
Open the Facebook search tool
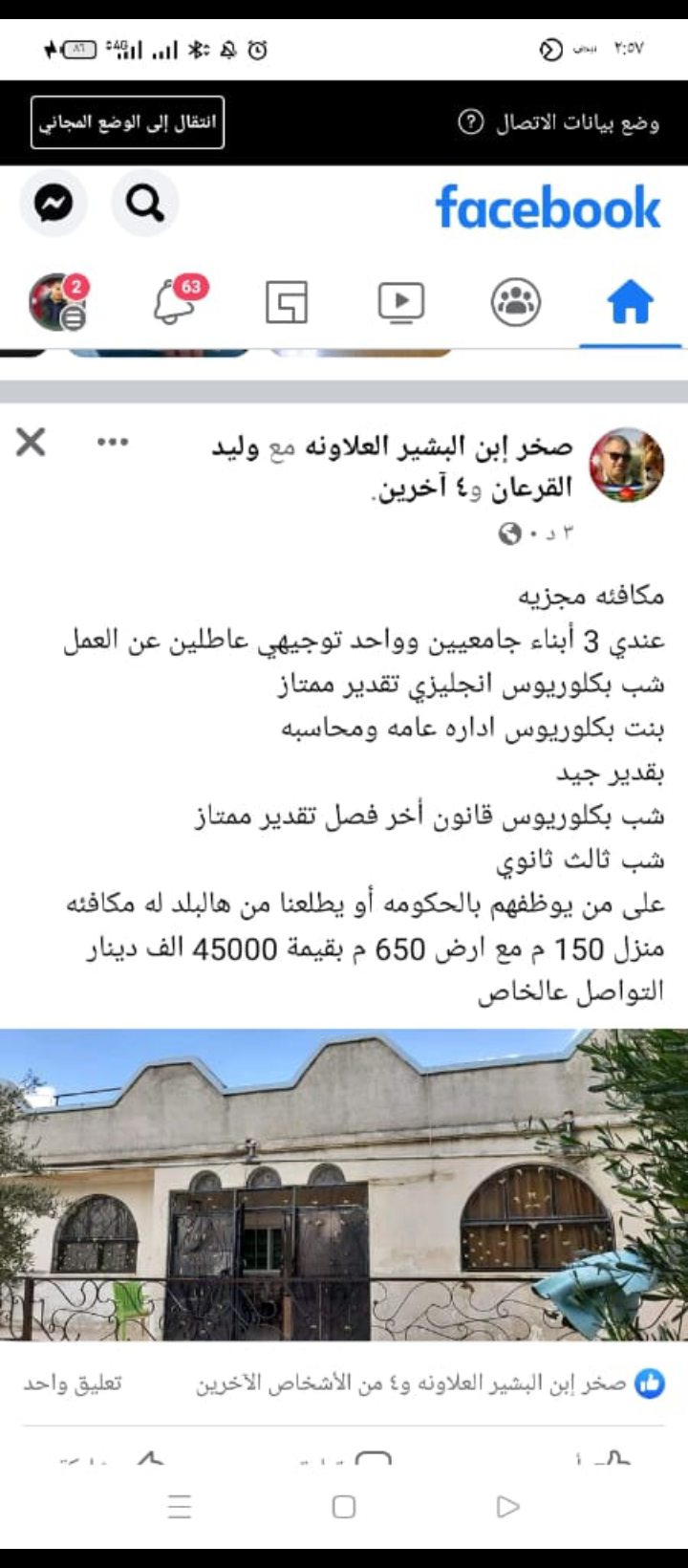pos(143,203)
